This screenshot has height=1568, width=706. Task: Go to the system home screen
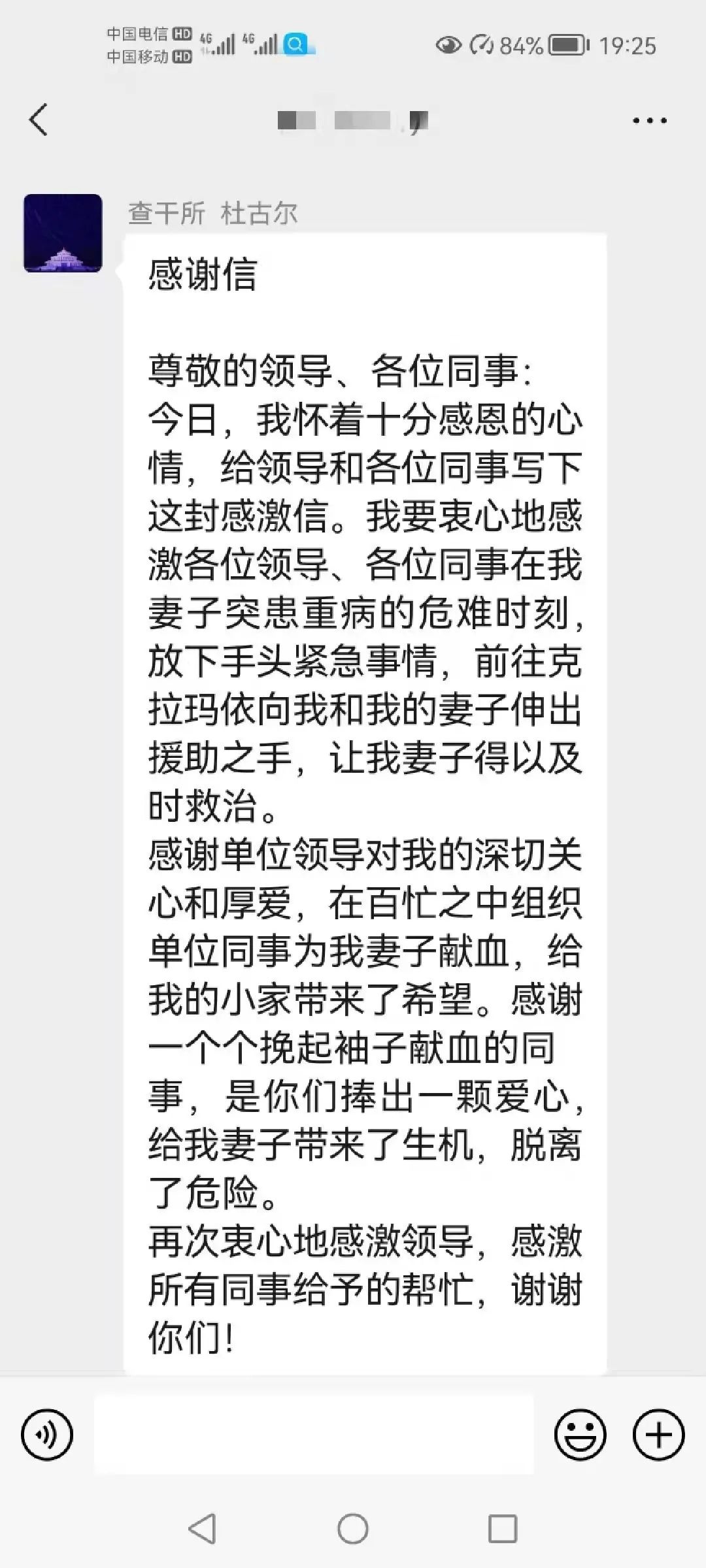coord(353,1529)
